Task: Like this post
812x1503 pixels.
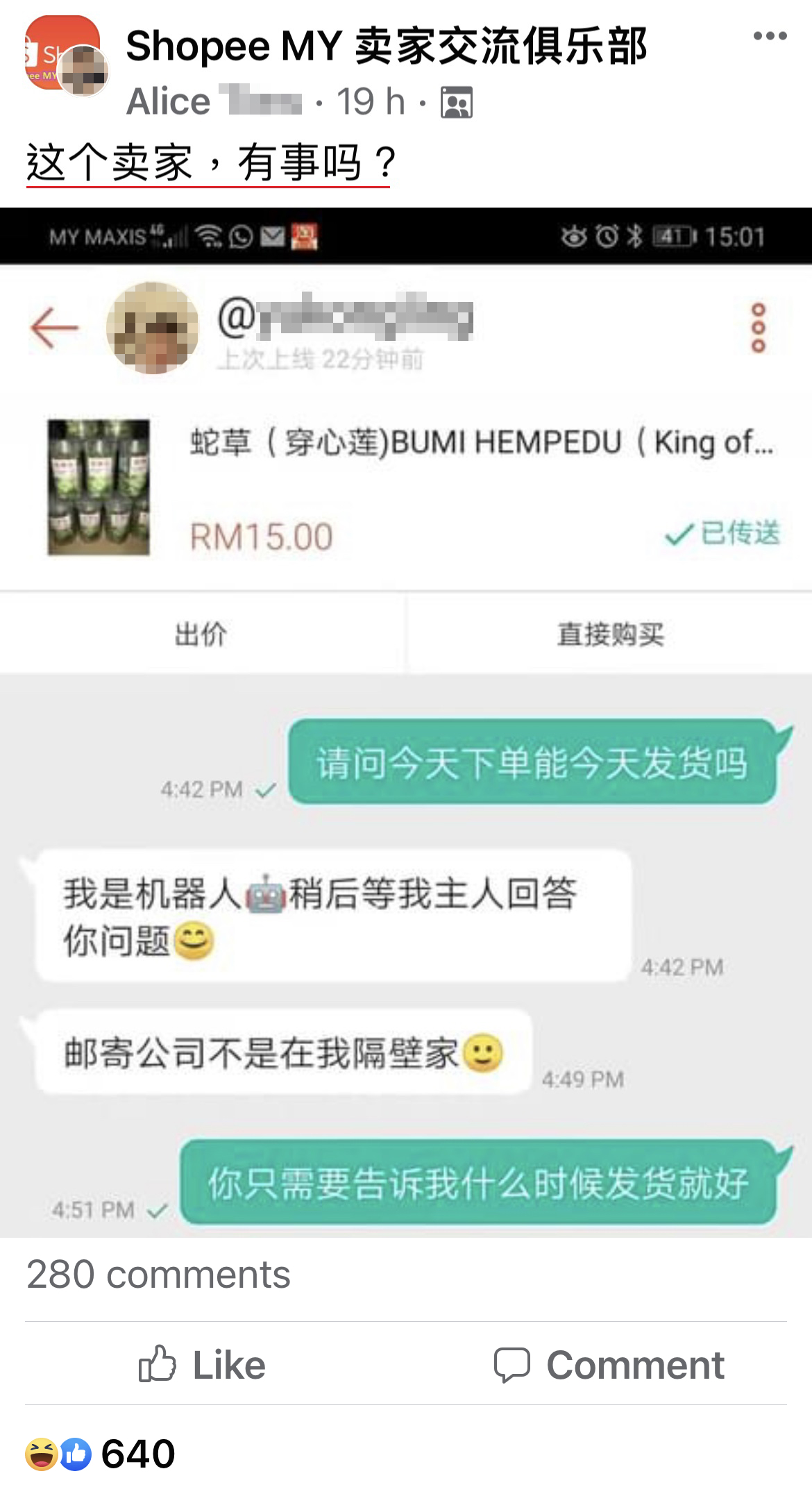Action: pos(202,1365)
